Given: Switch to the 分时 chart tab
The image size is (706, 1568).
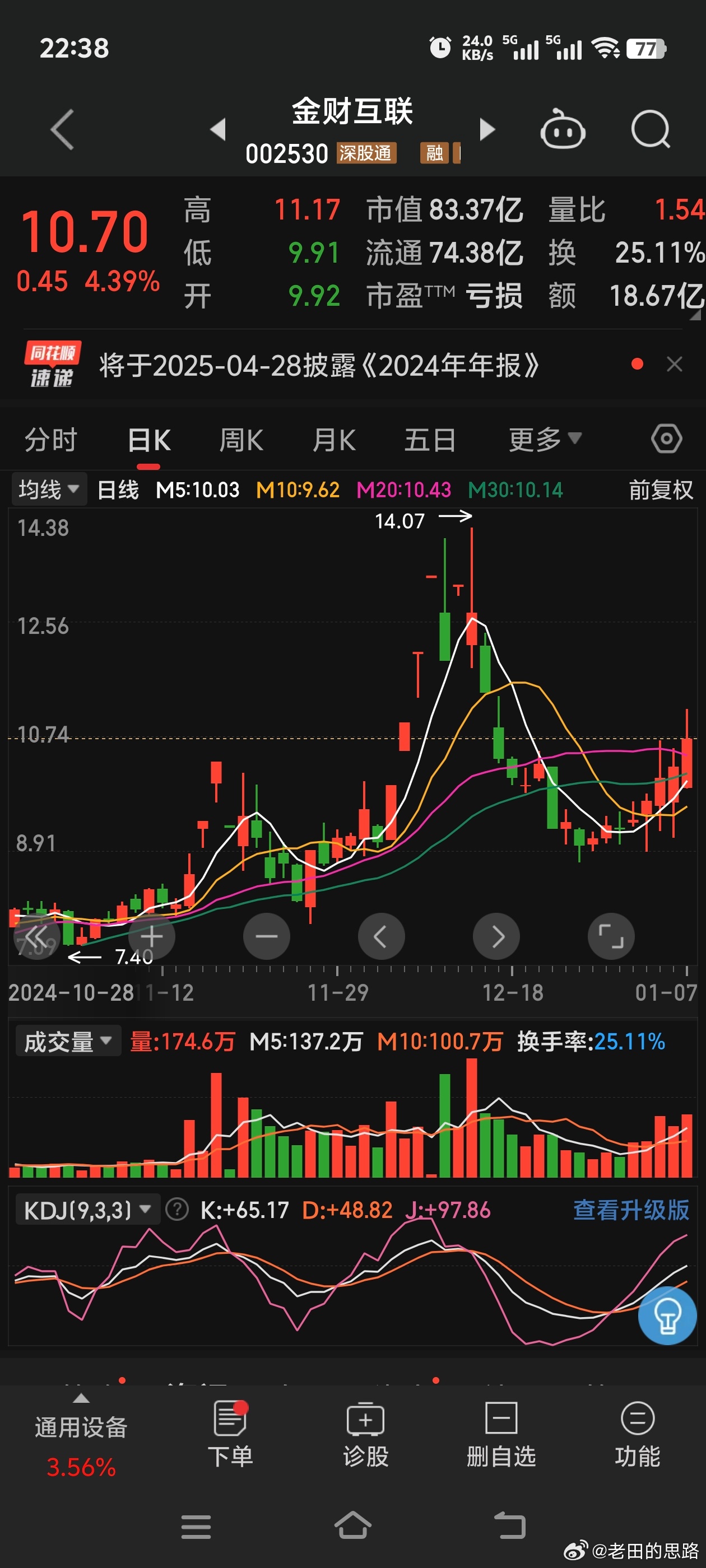Looking at the screenshot, I should click(50, 440).
